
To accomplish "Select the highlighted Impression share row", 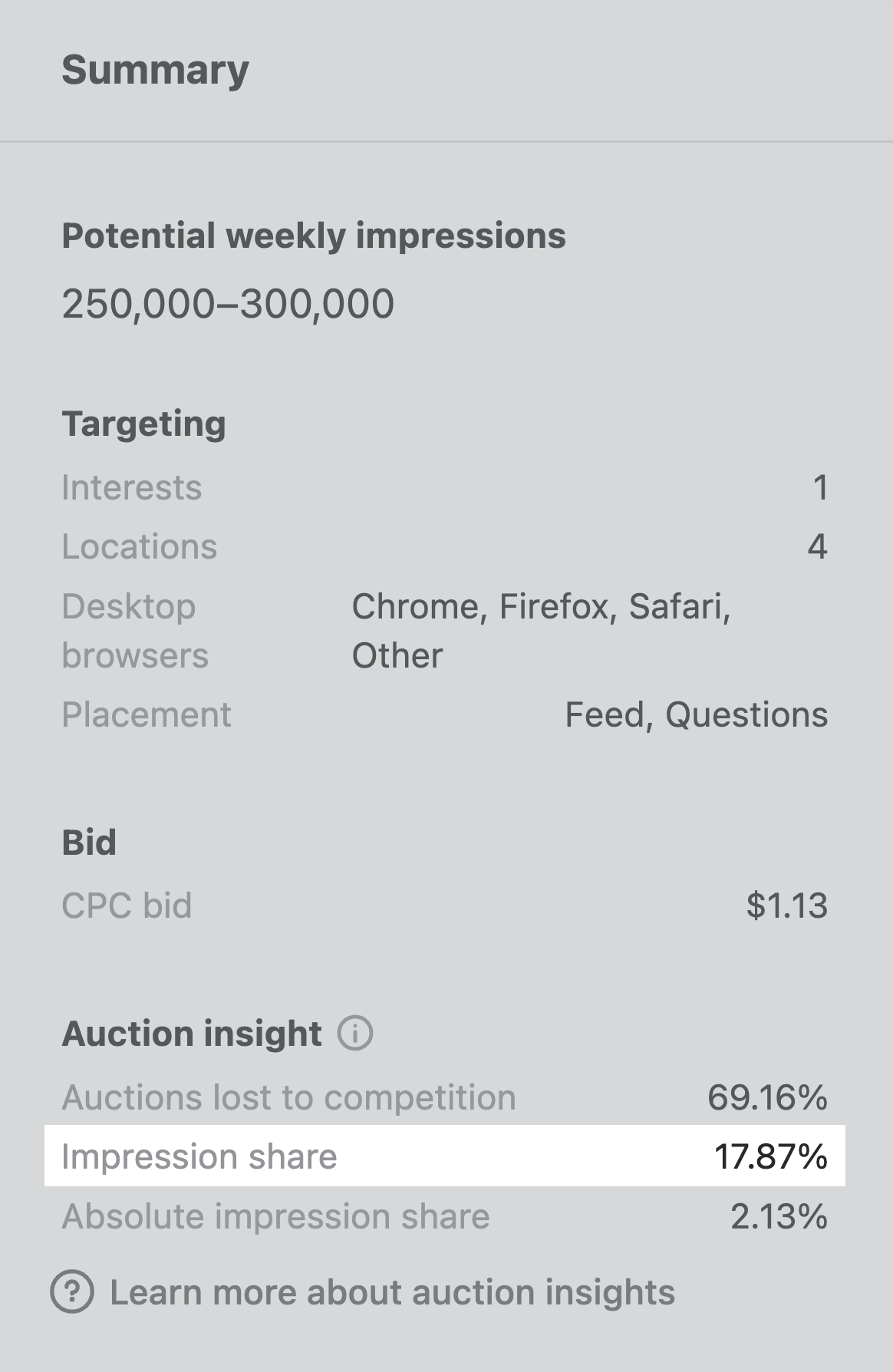I will pyautogui.click(x=447, y=1157).
